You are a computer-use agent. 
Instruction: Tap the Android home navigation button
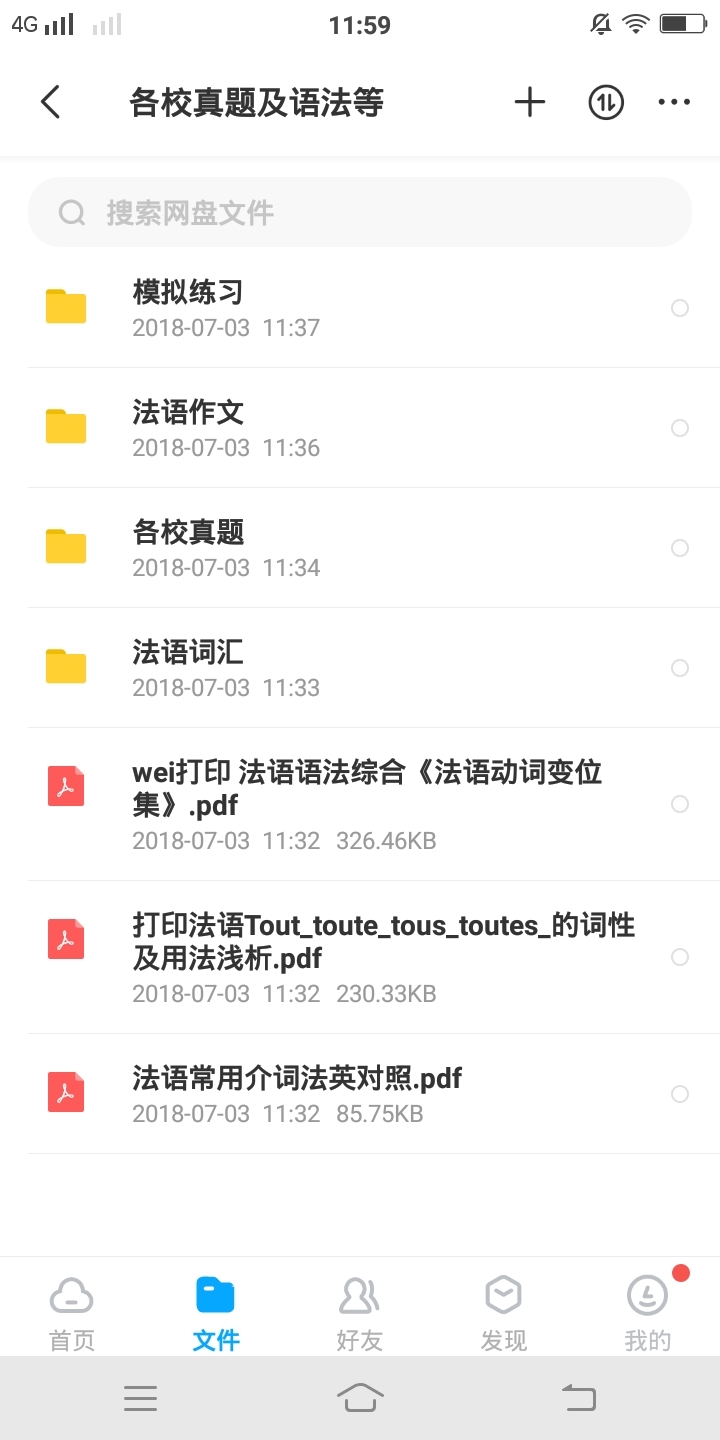tap(359, 1397)
